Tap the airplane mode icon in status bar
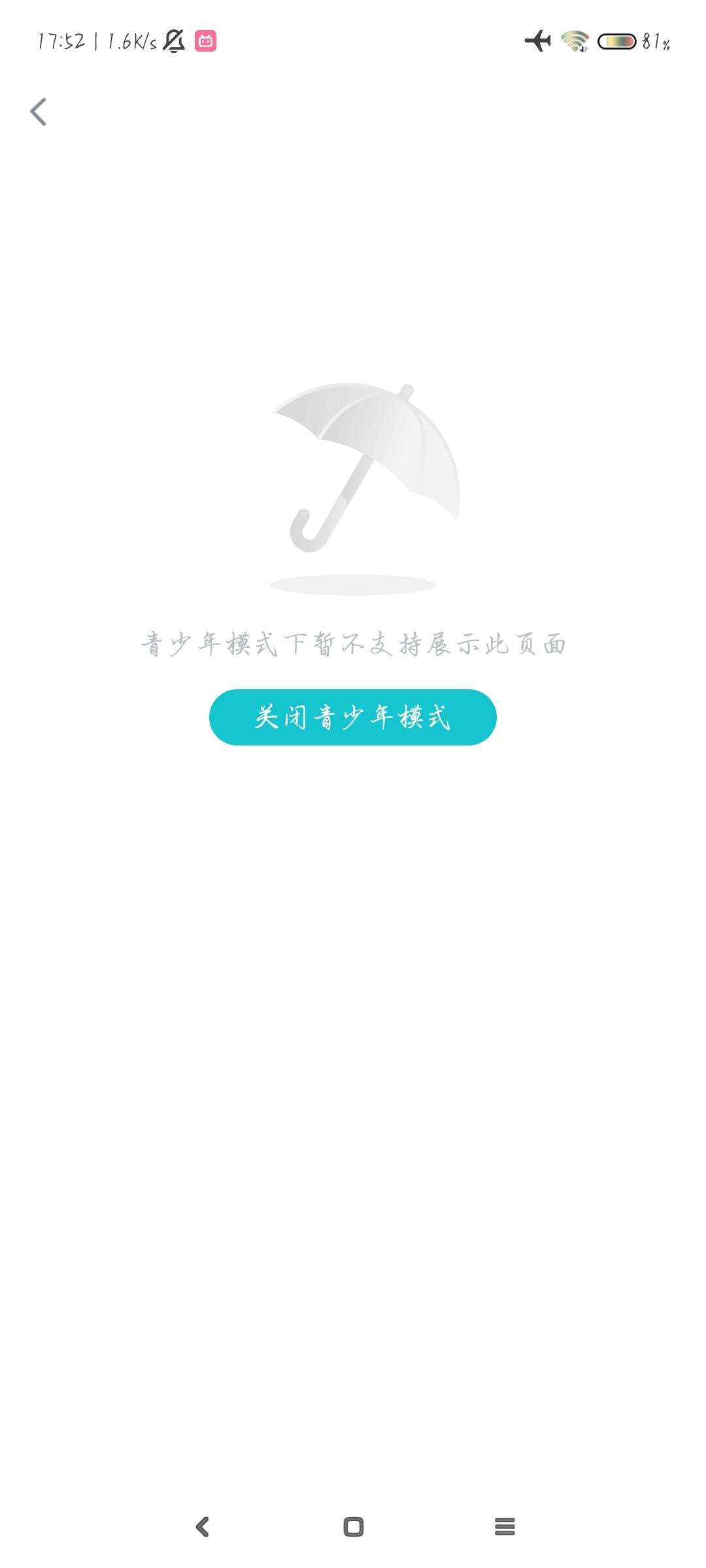Screen dimensions: 706x1568 coord(537,41)
